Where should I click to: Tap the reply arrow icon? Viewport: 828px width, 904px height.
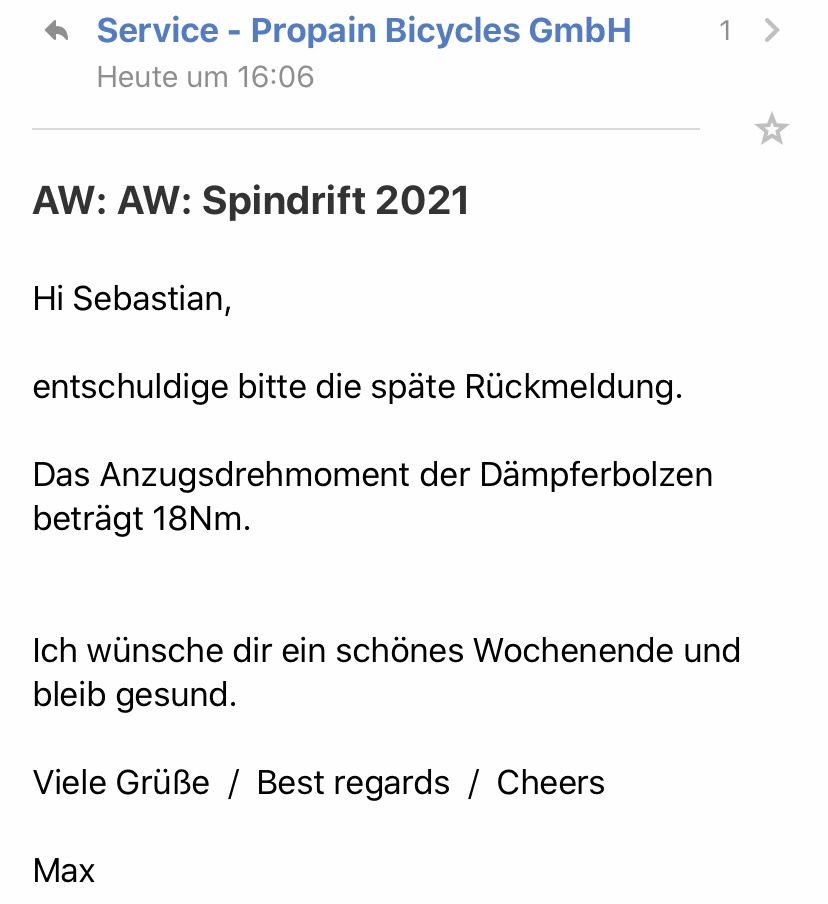[x=57, y=32]
